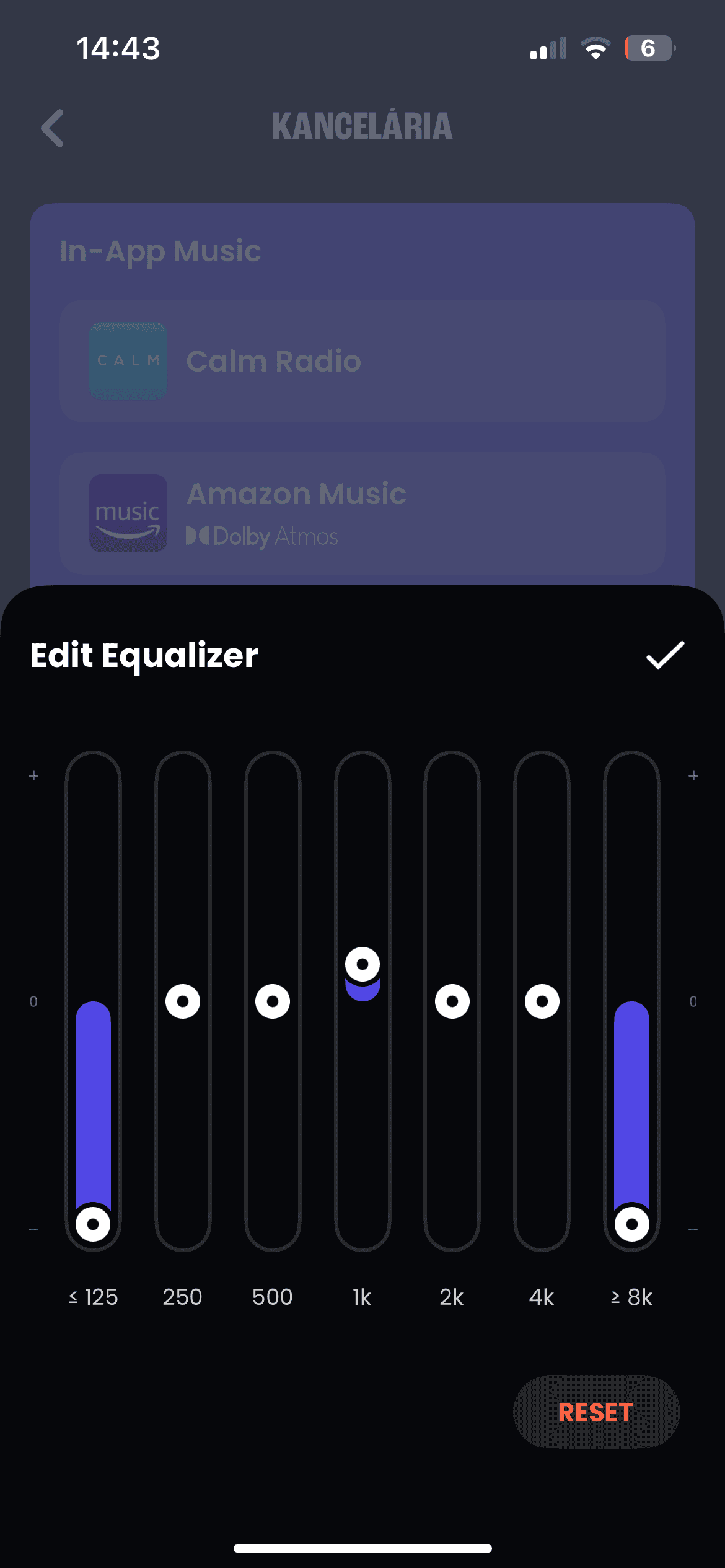
Task: Confirm equalizer changes with the checkmark
Action: pos(665,655)
